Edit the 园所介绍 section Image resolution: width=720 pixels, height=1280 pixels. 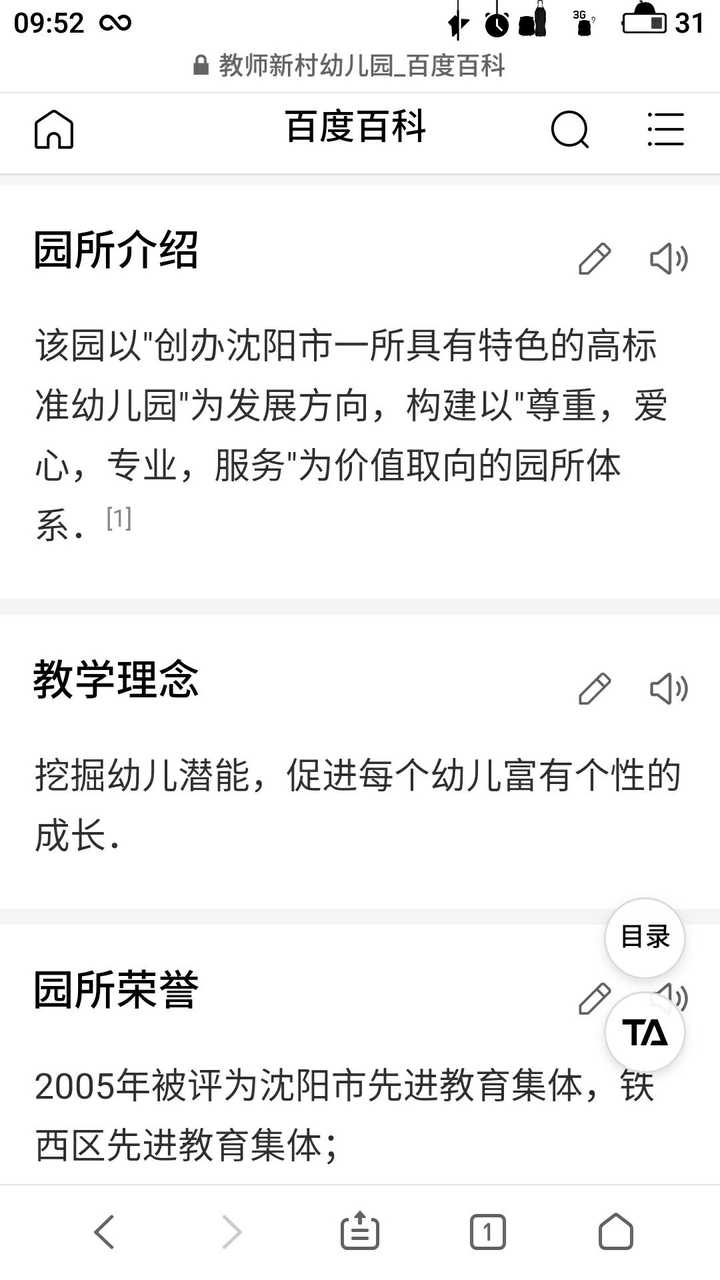594,259
